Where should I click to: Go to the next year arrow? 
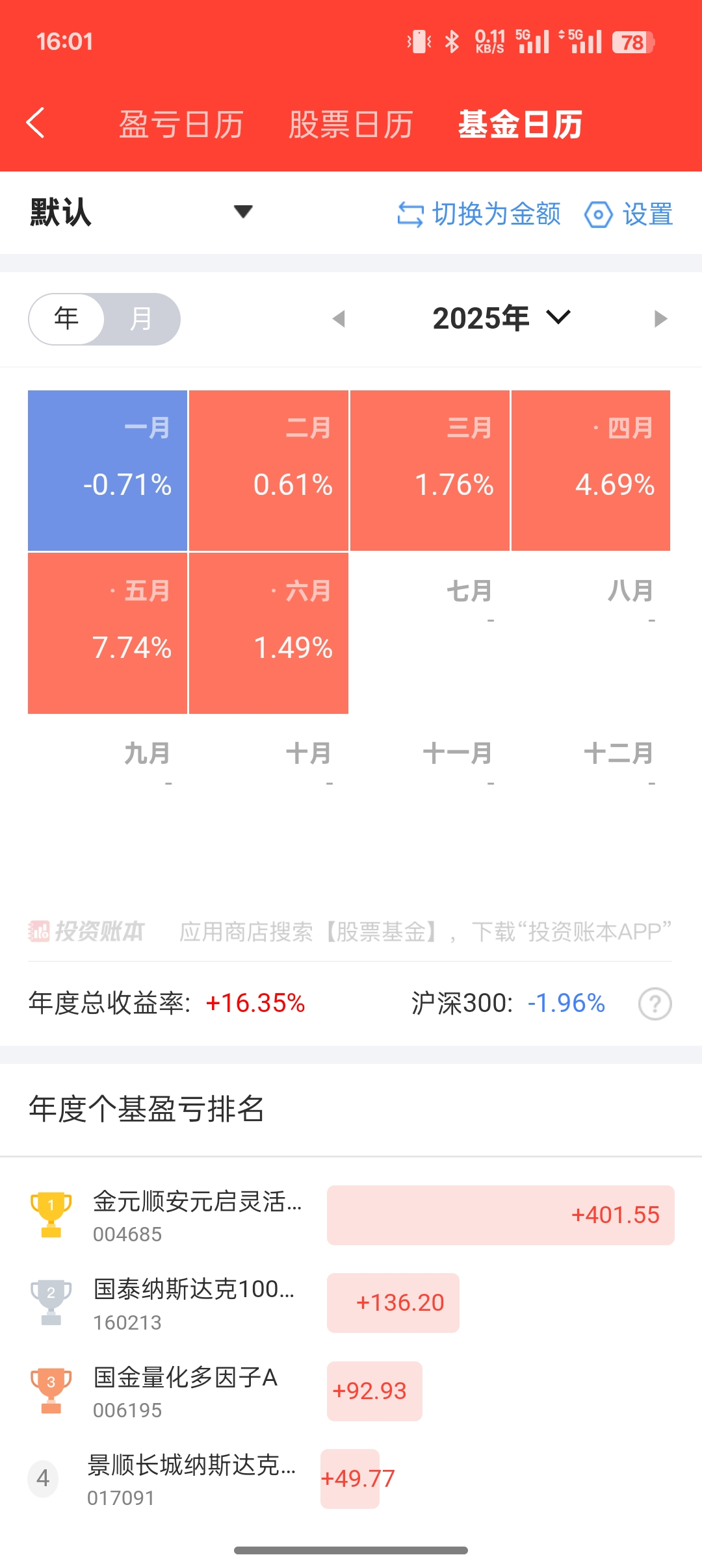[660, 318]
